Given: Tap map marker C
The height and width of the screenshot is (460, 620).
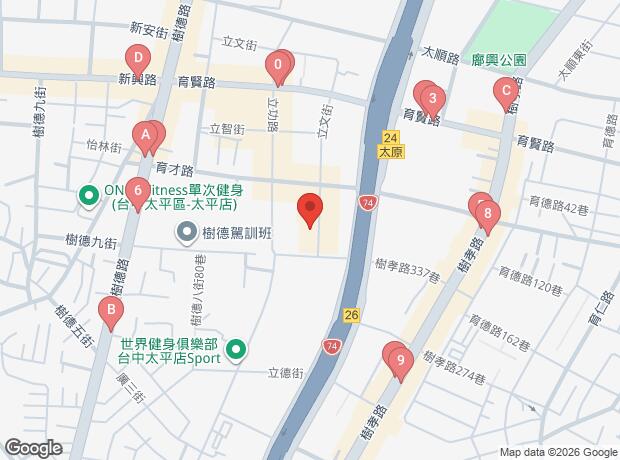Looking at the screenshot, I should point(506,94).
